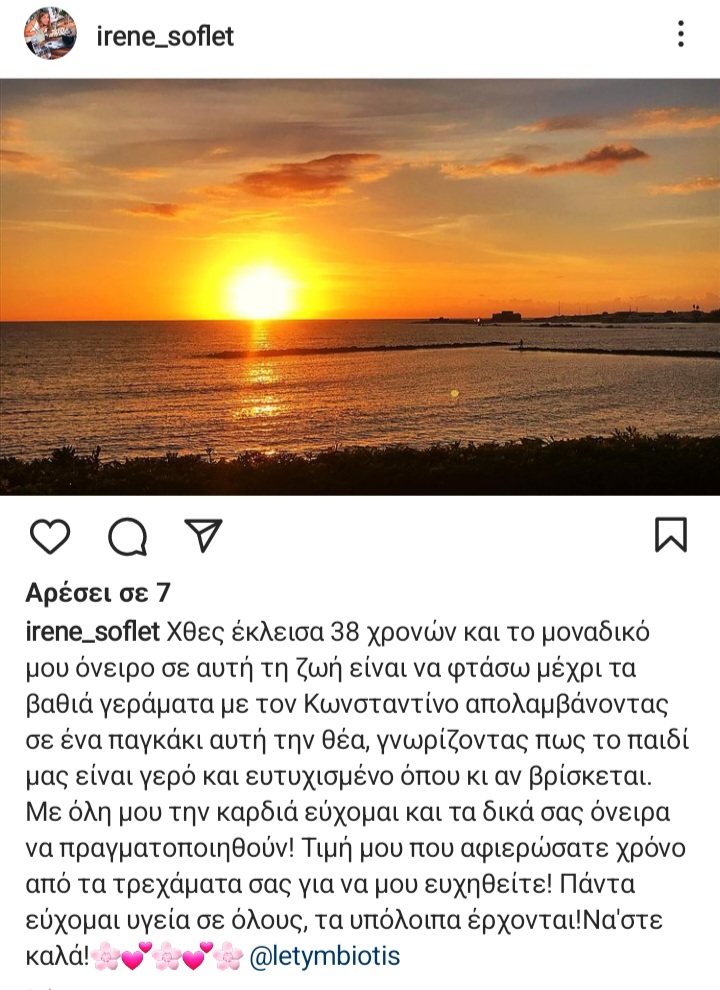Like the sunset post
Viewport: 720px width, 990px height.
tap(49, 536)
